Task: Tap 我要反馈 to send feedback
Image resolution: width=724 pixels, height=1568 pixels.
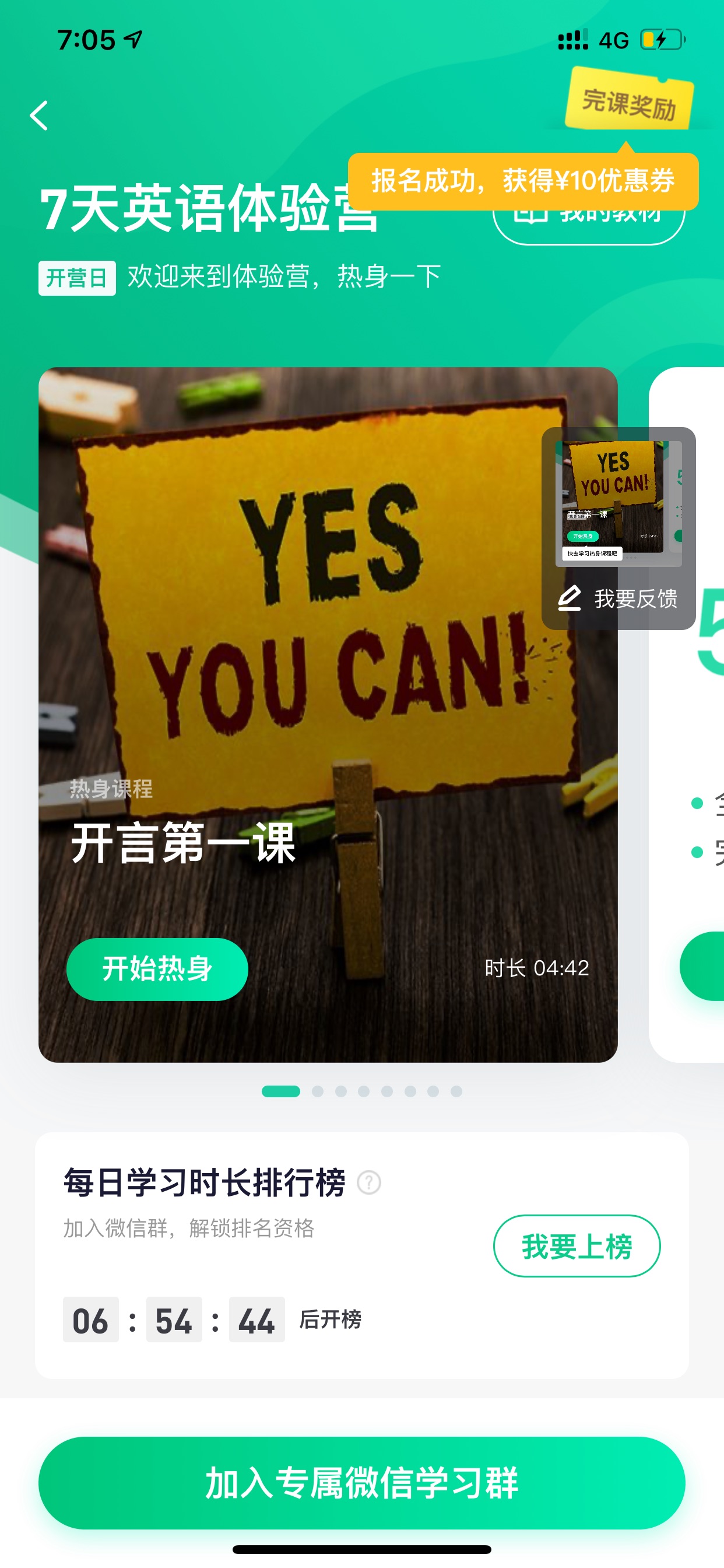Action: [x=618, y=598]
